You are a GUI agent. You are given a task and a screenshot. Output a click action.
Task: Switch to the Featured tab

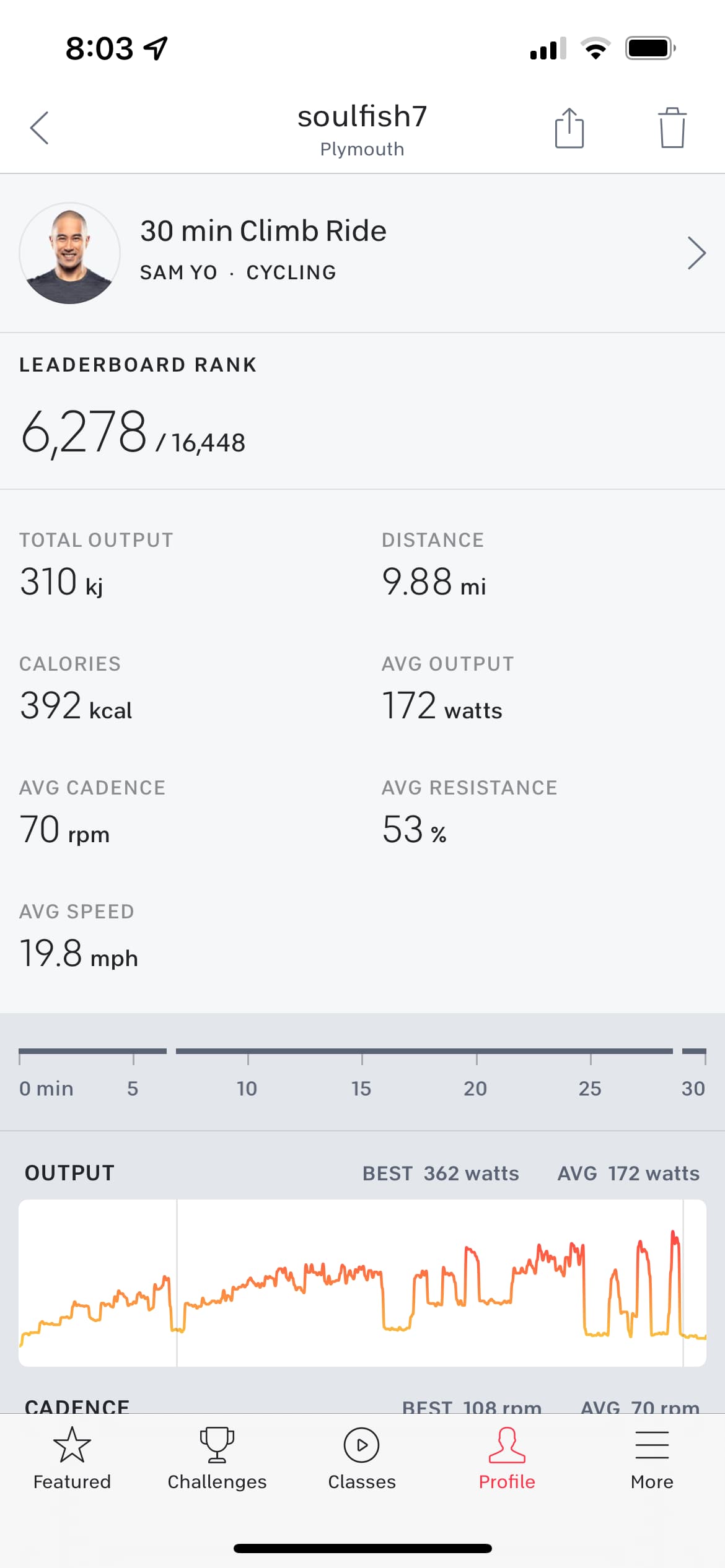coord(72,1458)
